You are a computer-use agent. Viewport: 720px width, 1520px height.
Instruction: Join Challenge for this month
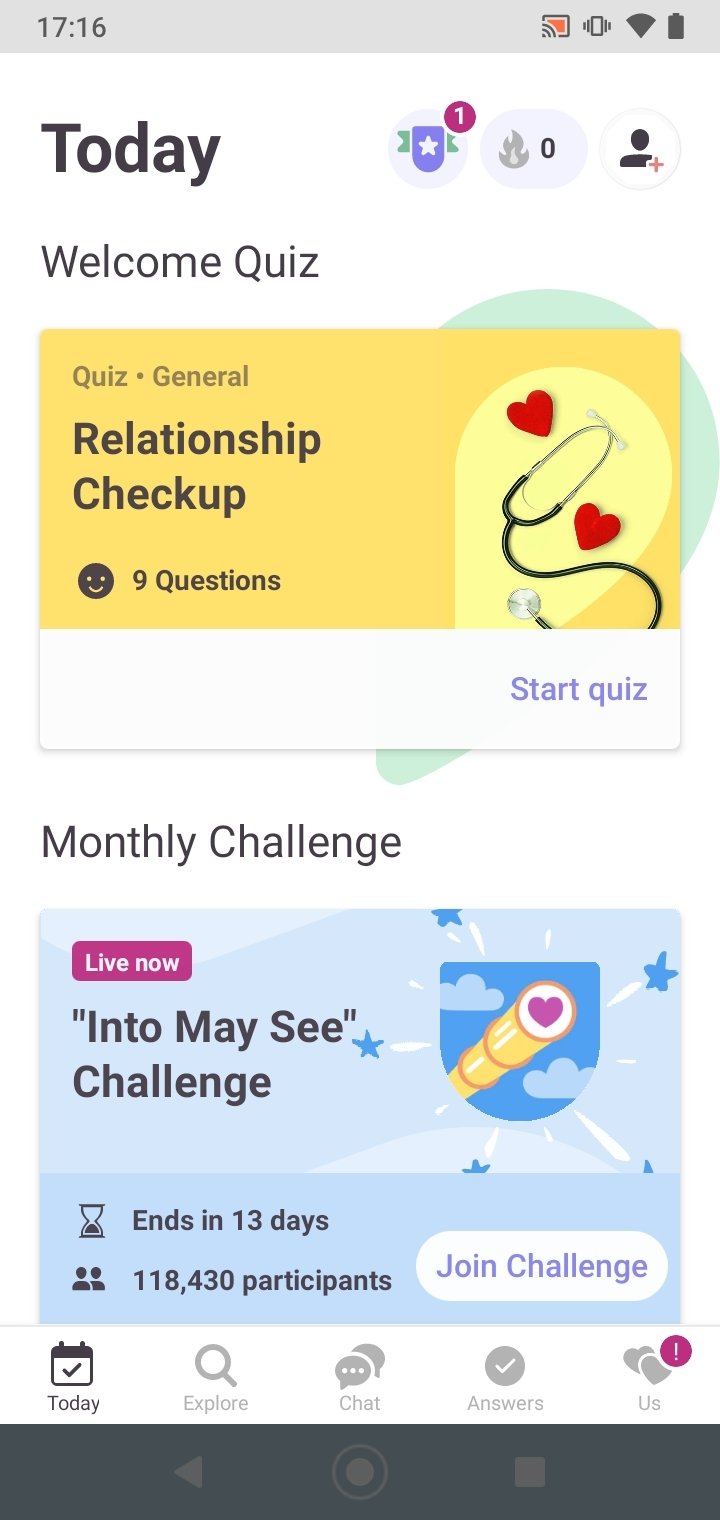[x=541, y=1266]
